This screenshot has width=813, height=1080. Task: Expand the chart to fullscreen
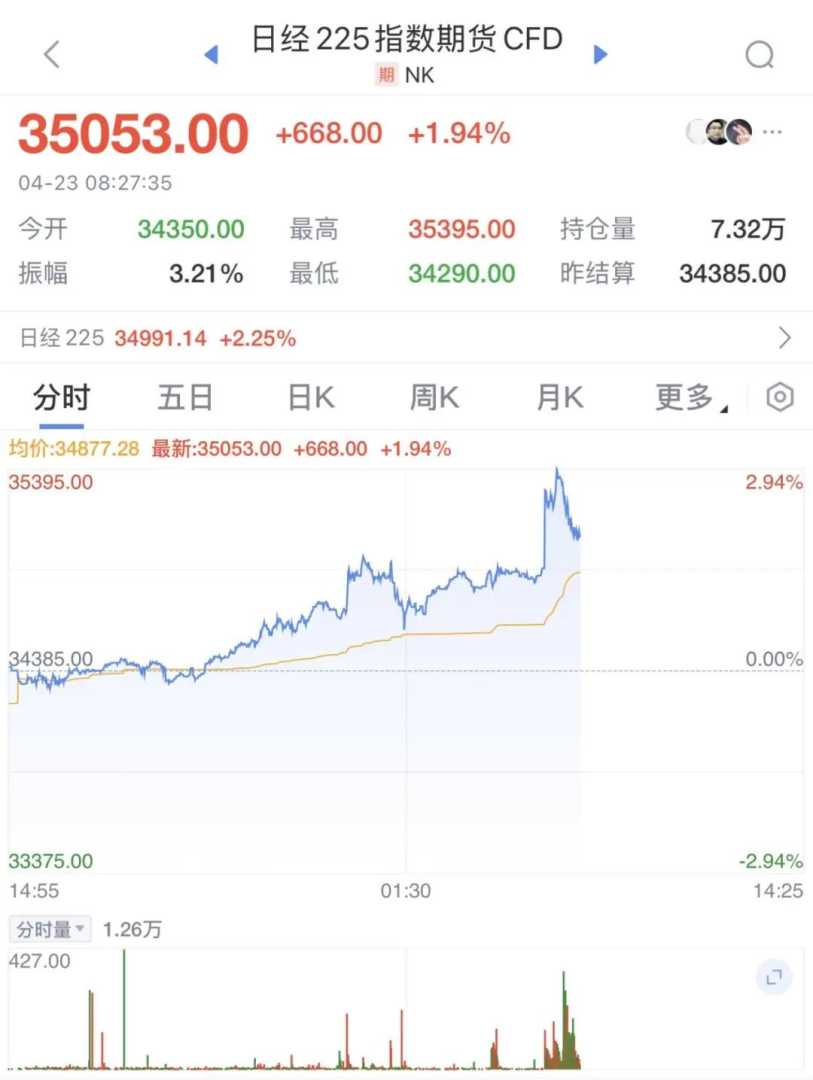tap(773, 977)
